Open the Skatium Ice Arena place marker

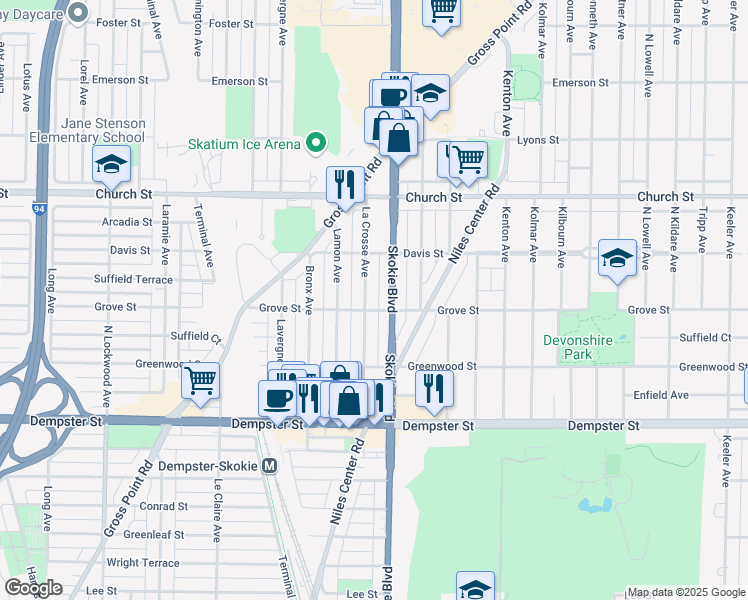click(316, 144)
